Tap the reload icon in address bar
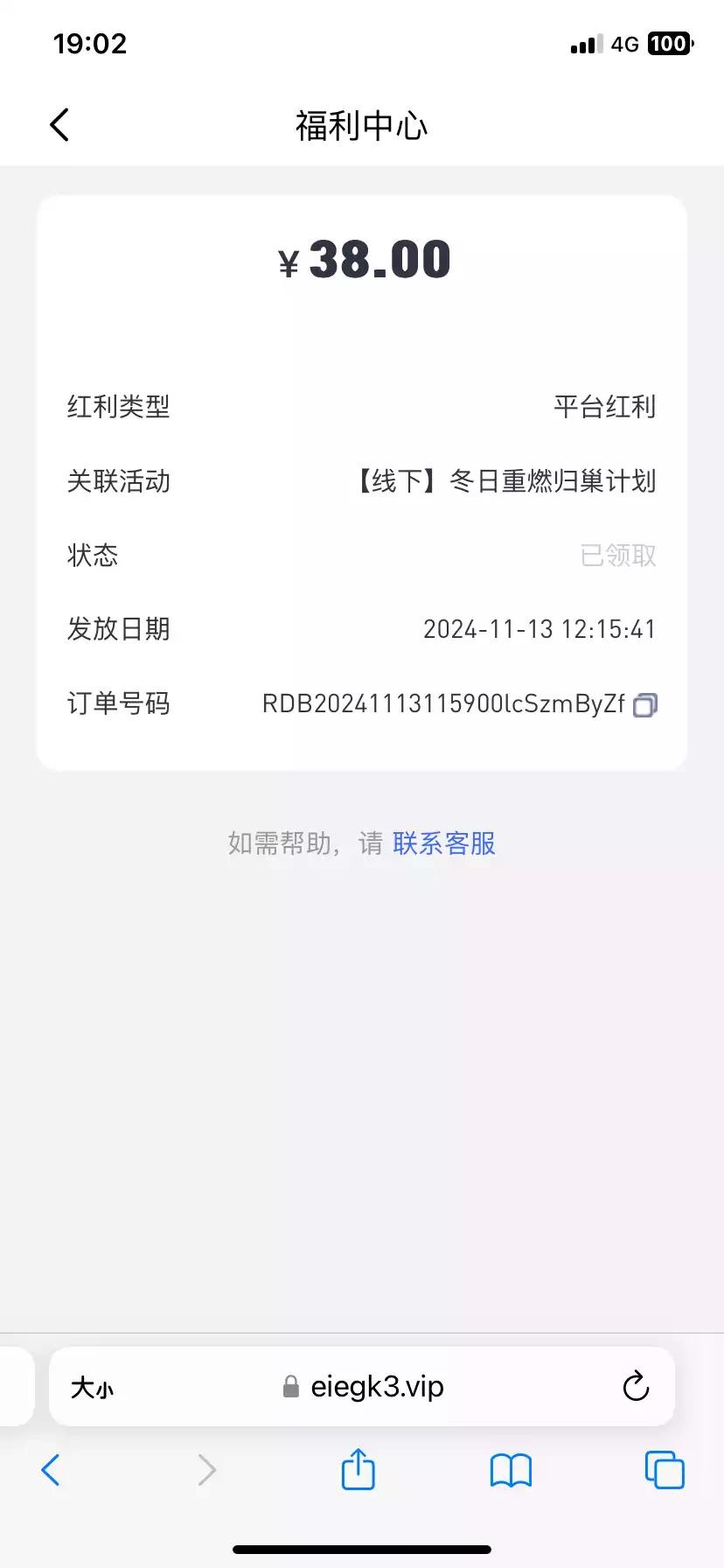 point(636,1387)
